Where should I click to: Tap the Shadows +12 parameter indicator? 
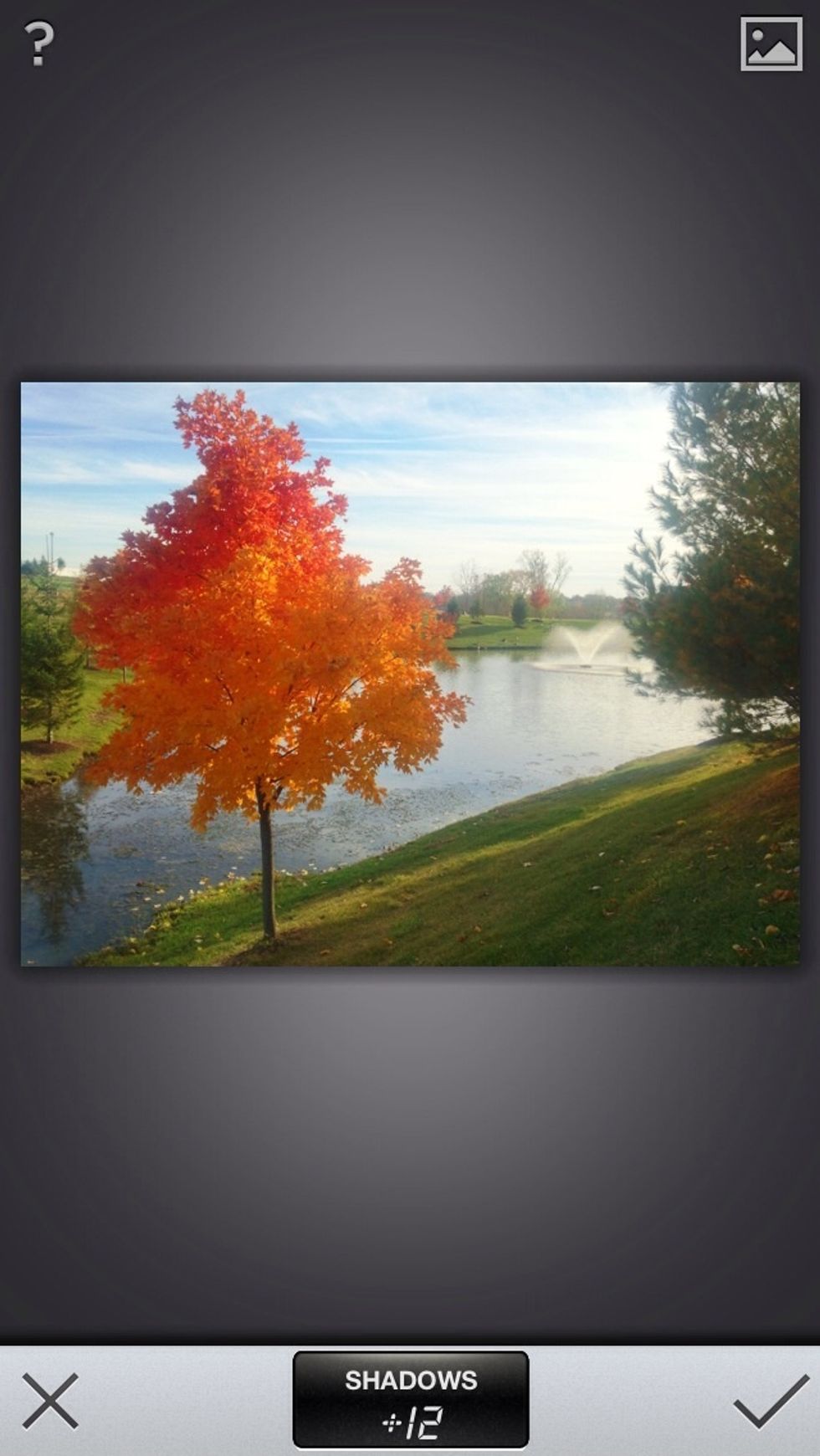coord(411,1399)
